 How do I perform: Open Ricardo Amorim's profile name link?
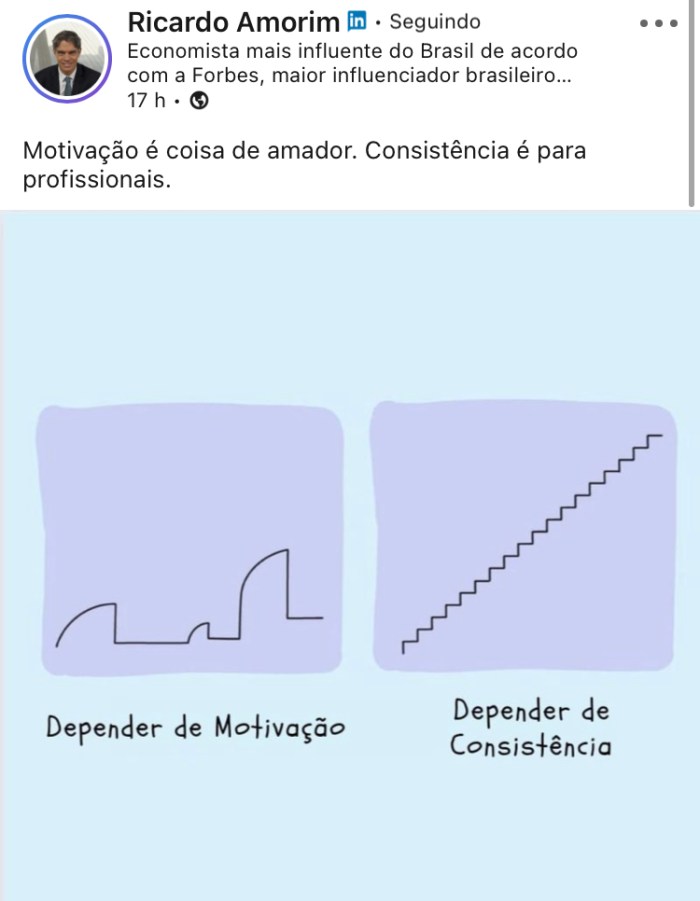[233, 22]
